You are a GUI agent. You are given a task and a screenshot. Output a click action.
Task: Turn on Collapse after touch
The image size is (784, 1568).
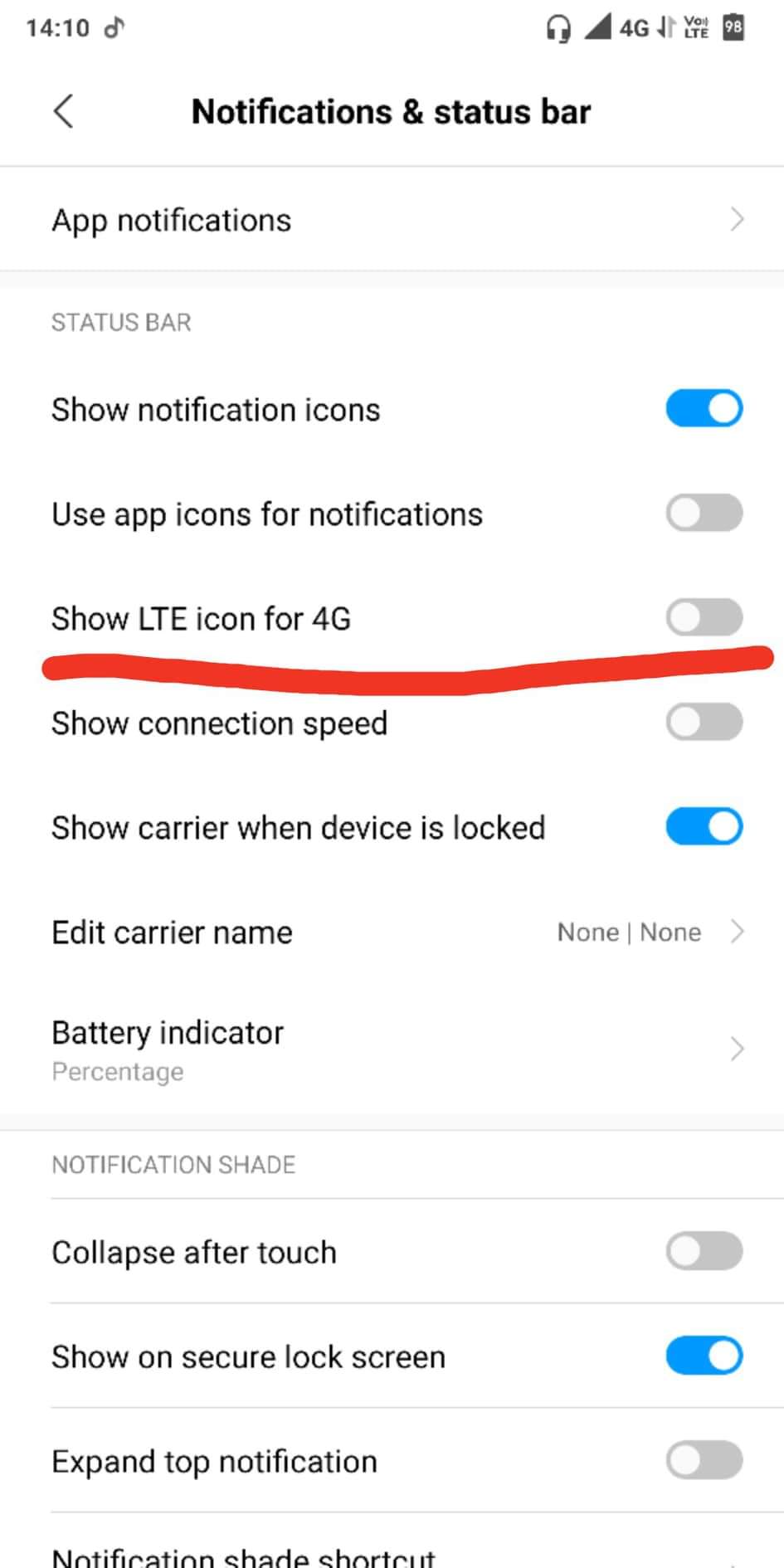pyautogui.click(x=704, y=1252)
